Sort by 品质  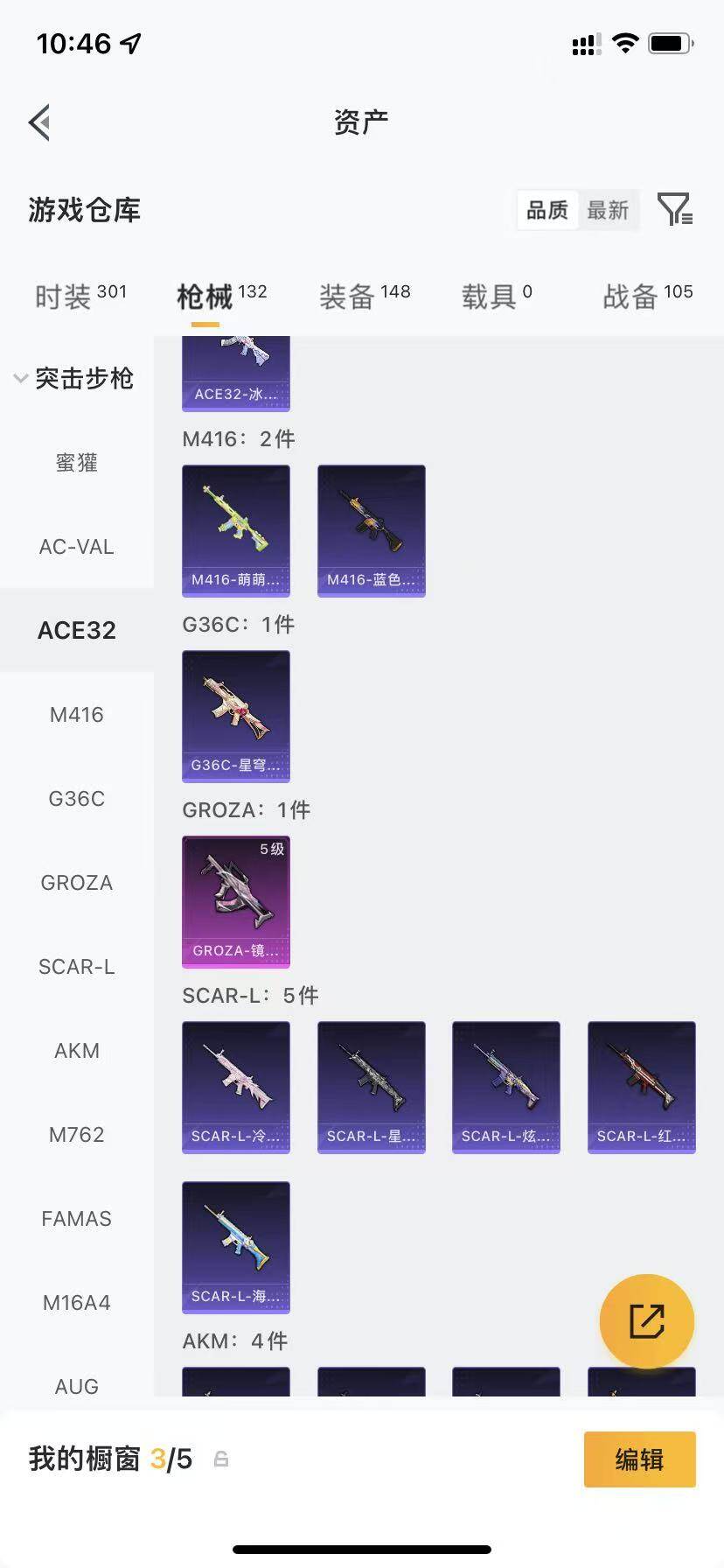(547, 210)
